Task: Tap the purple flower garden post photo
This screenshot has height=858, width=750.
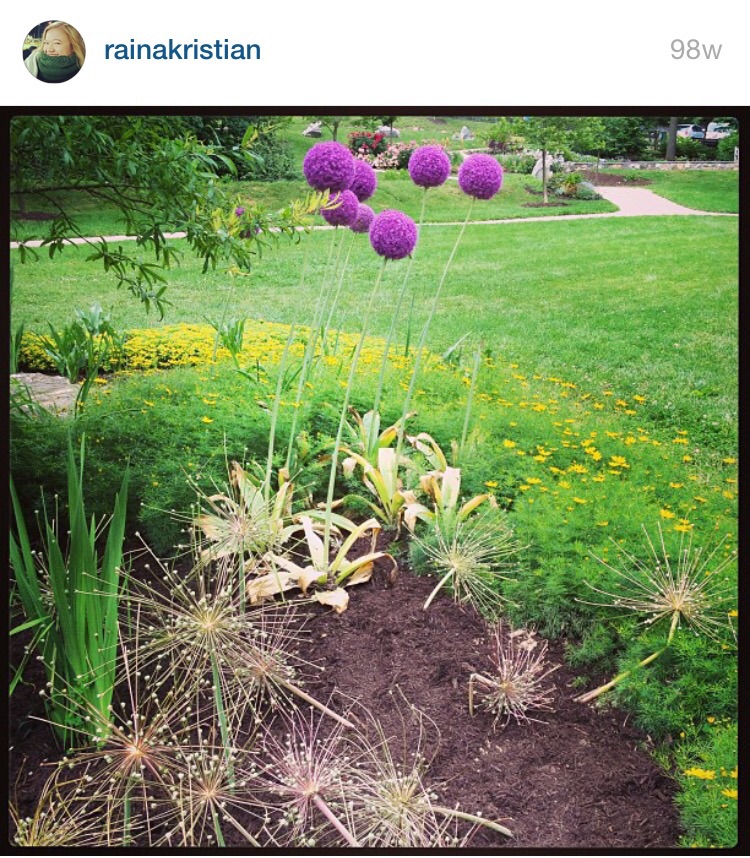Action: click(375, 480)
